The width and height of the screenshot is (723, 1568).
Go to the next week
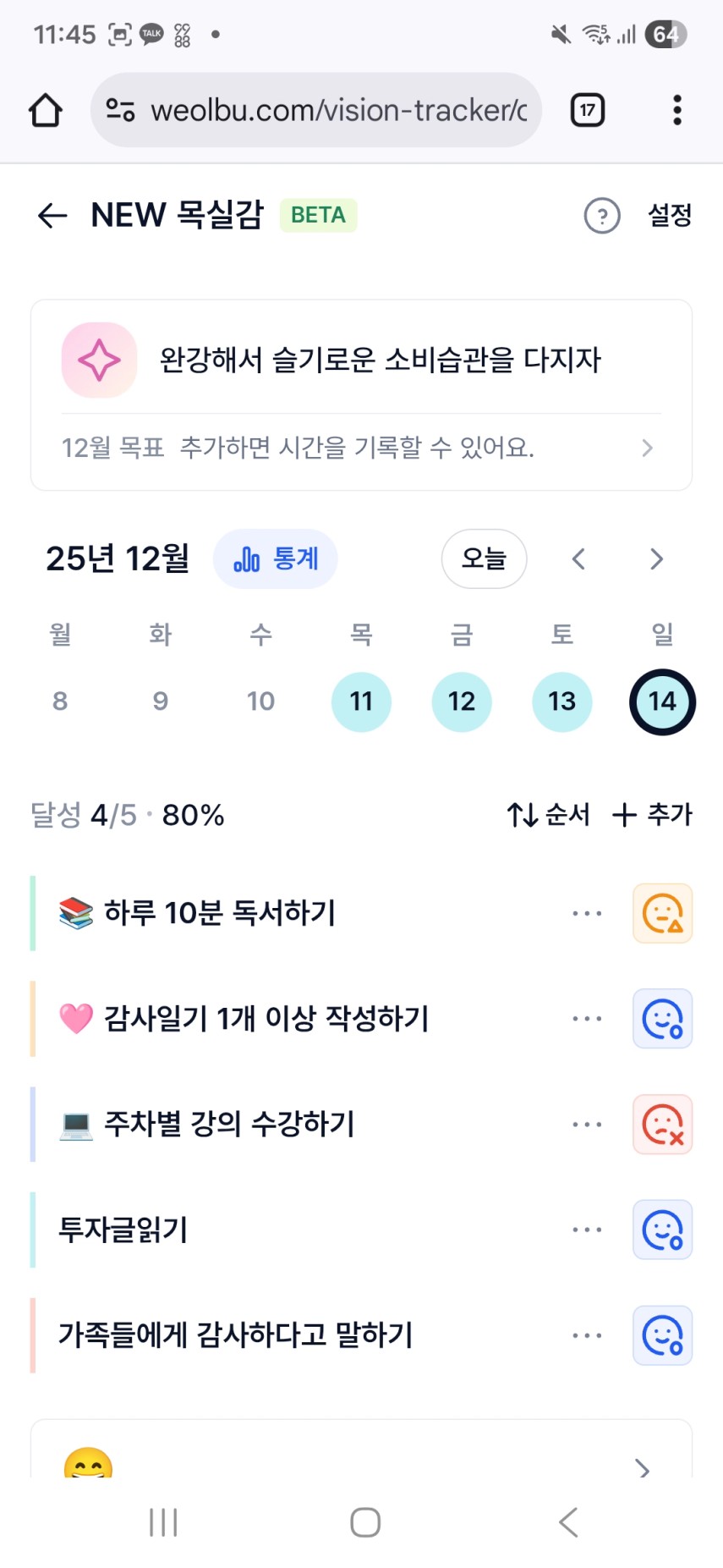click(x=656, y=559)
